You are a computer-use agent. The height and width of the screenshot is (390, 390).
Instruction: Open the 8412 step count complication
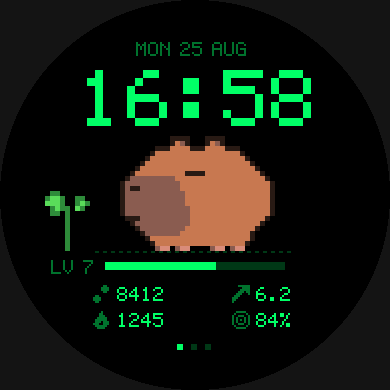[128, 294]
